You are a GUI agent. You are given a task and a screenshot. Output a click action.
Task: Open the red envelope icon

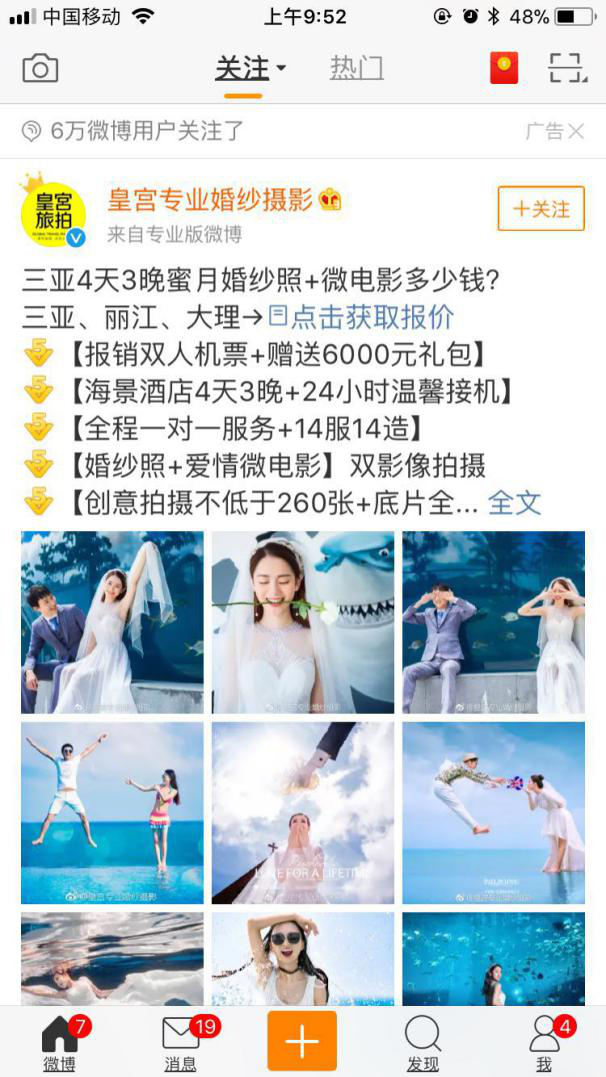point(504,68)
